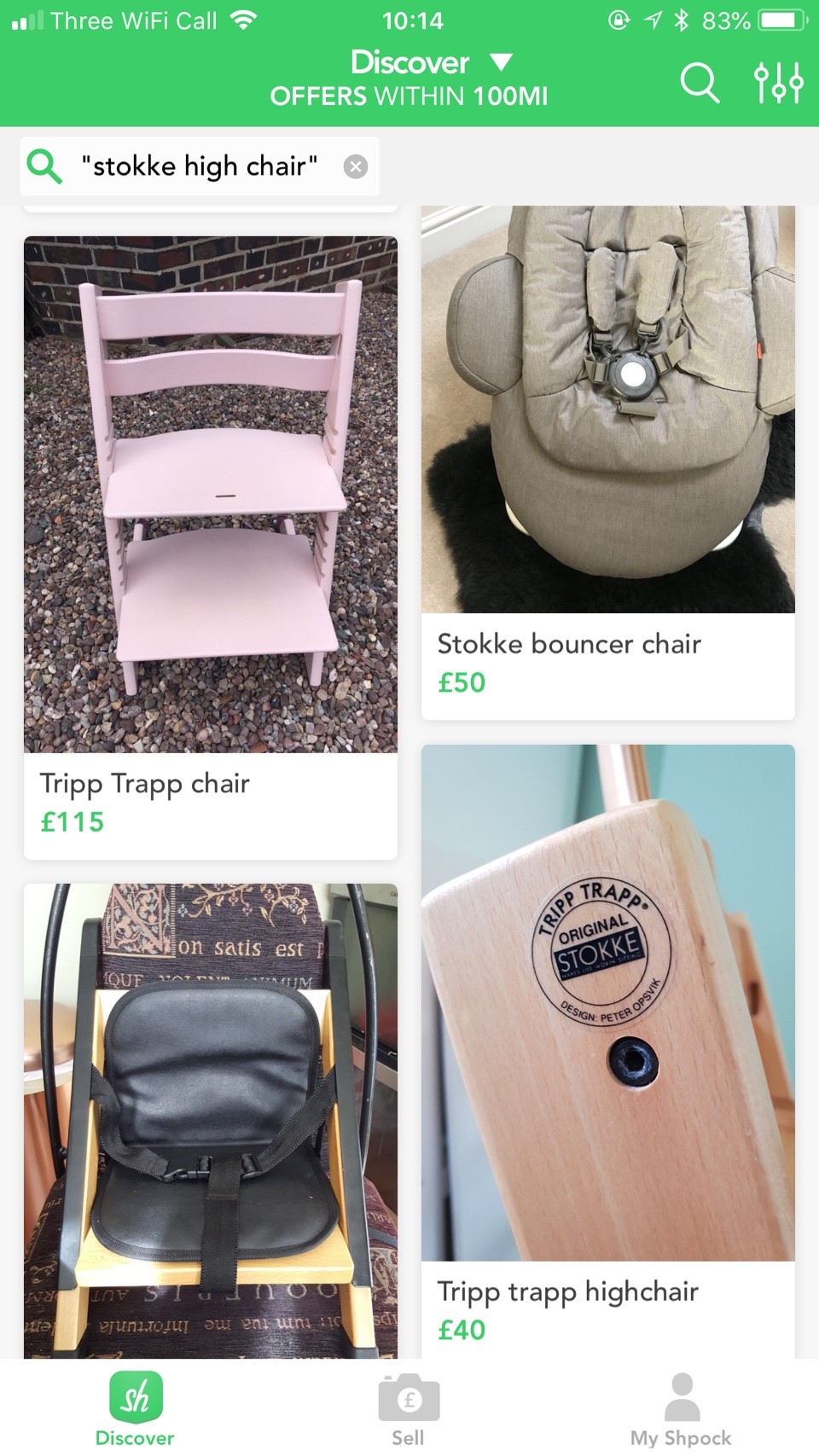Open the filter settings sliders
This screenshot has height=1456, width=819.
778,83
